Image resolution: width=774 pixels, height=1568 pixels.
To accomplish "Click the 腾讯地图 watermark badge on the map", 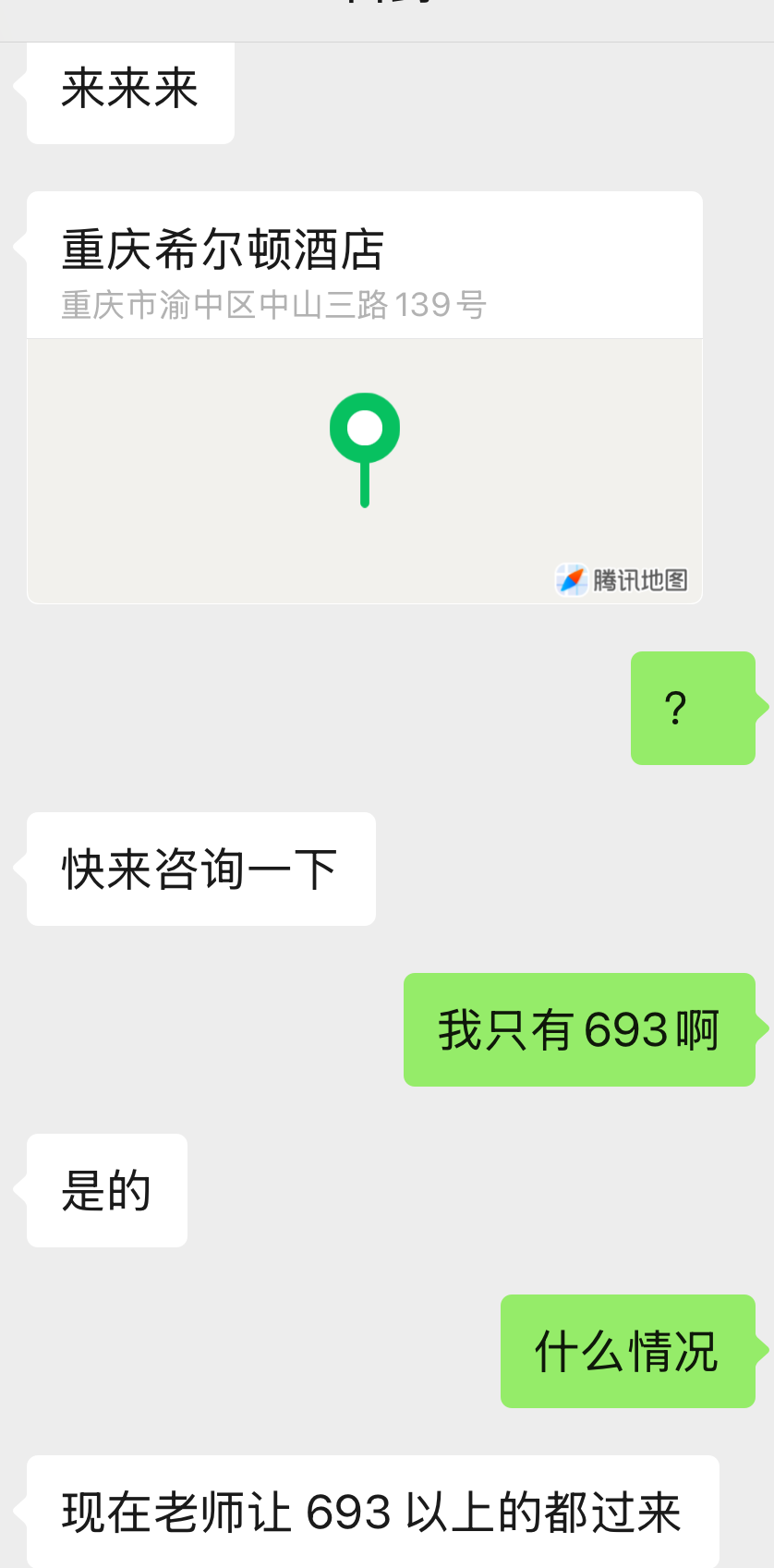I will [x=623, y=580].
